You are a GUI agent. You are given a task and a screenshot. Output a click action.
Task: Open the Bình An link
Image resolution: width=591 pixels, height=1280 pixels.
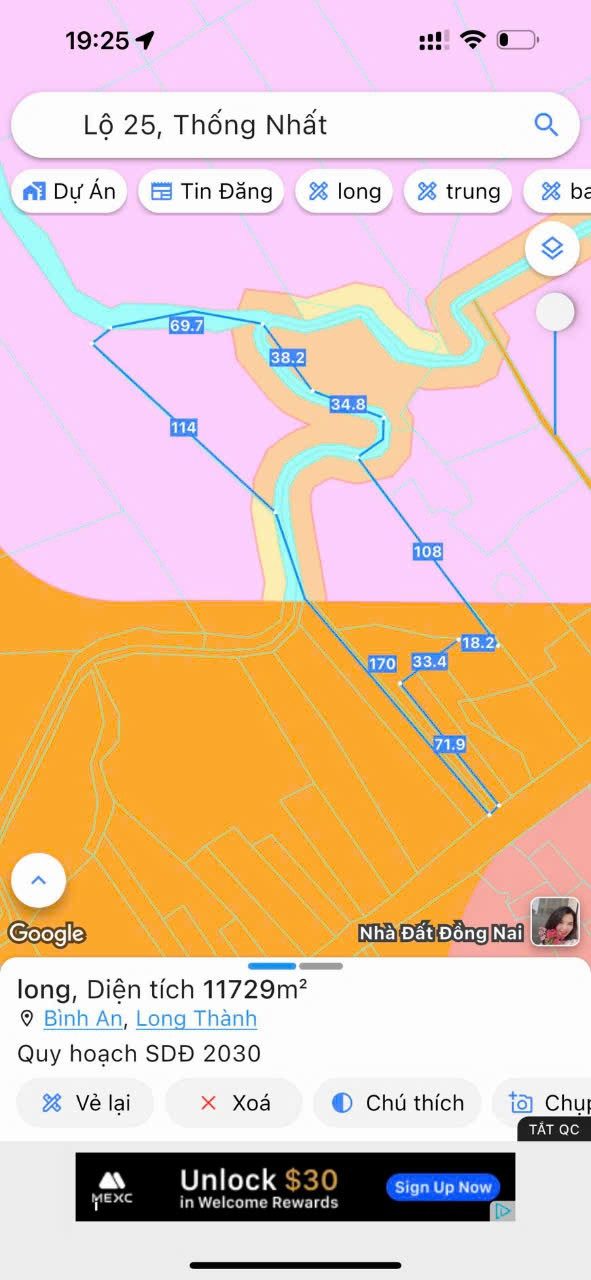pos(83,1019)
